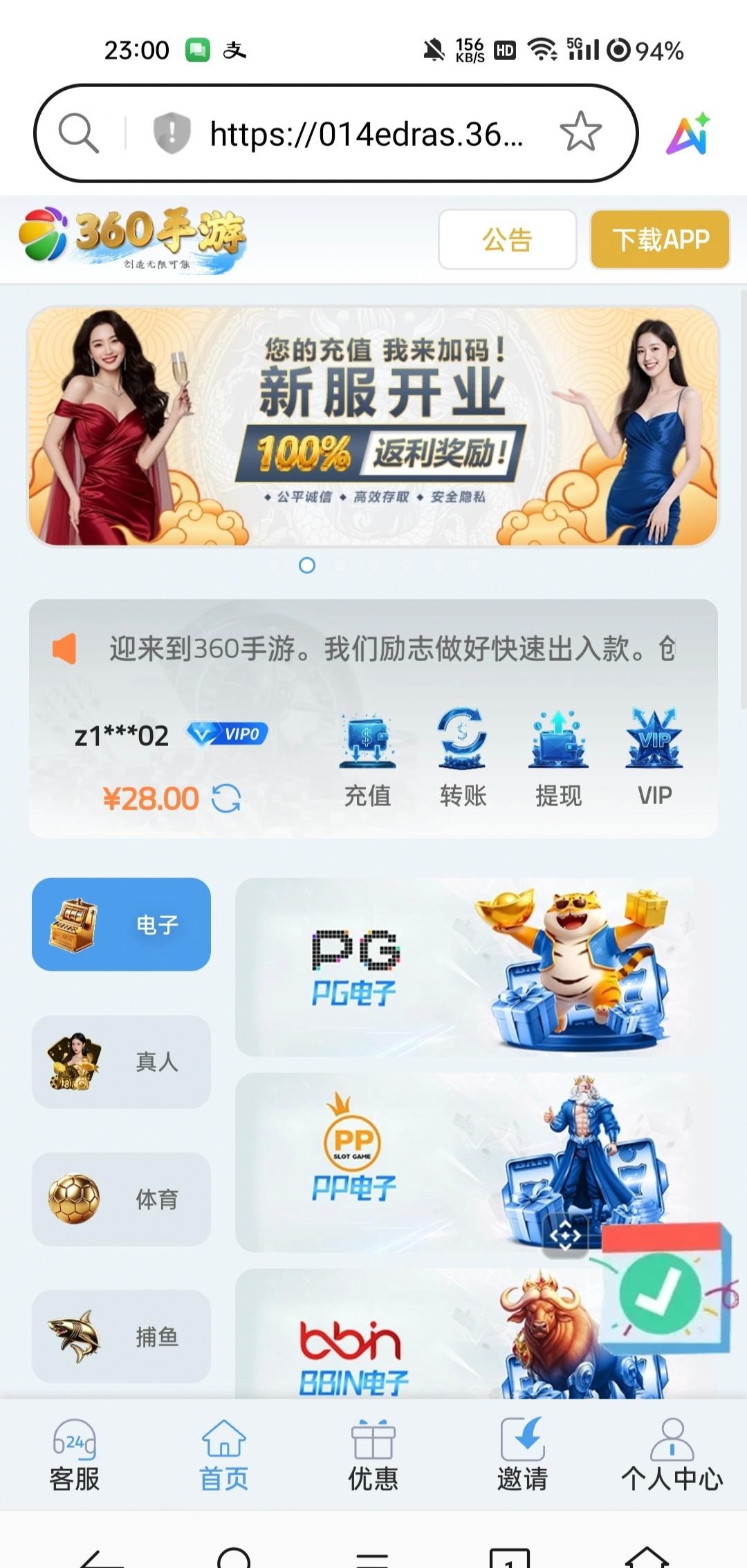
Task: Switch to the 真人 category
Action: (121, 1061)
